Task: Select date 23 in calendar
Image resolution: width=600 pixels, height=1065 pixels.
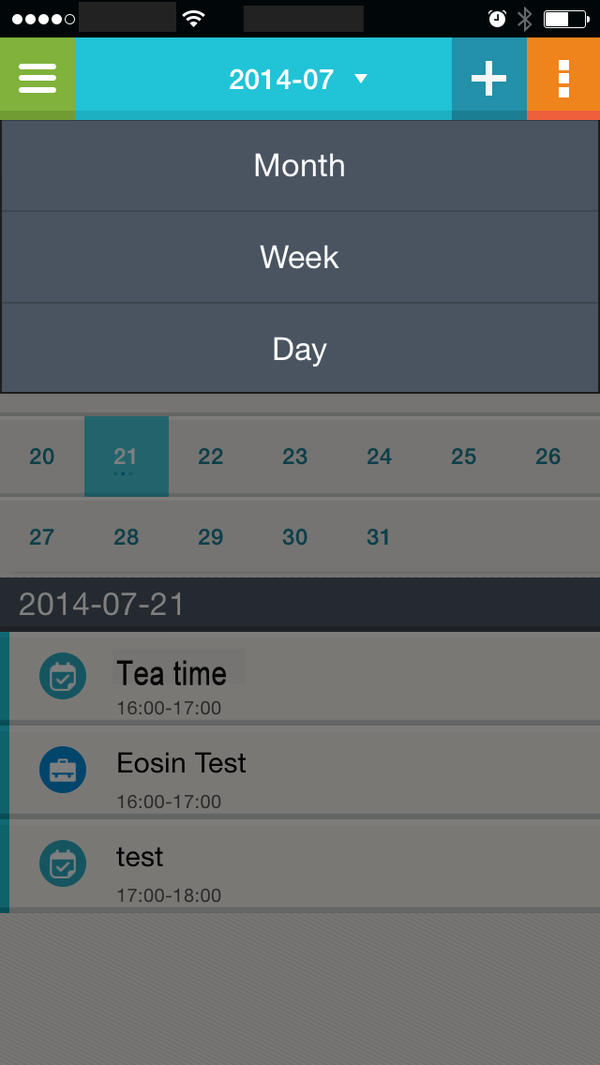Action: [x=294, y=457]
